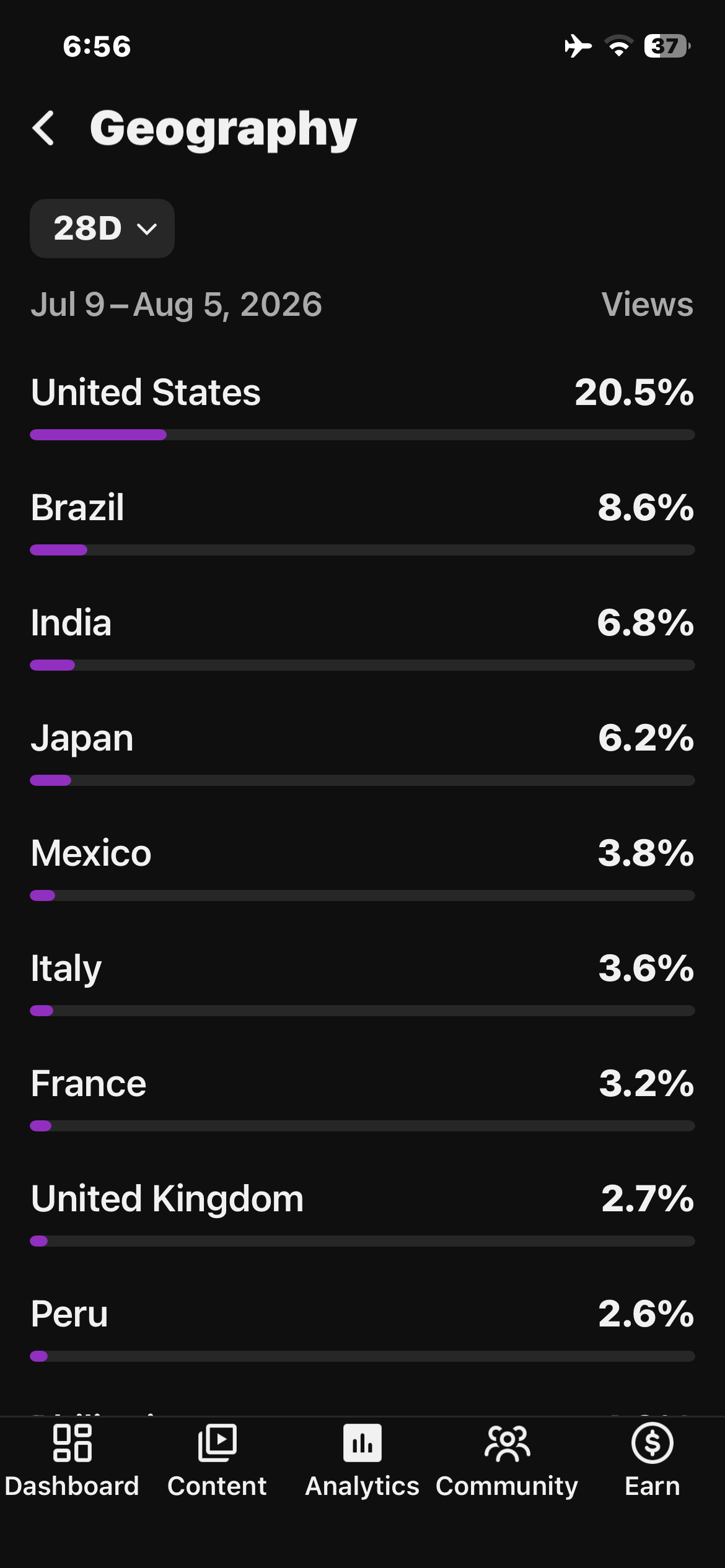Image resolution: width=725 pixels, height=1568 pixels.
Task: Open the 28D date range dropdown
Action: pos(102,229)
